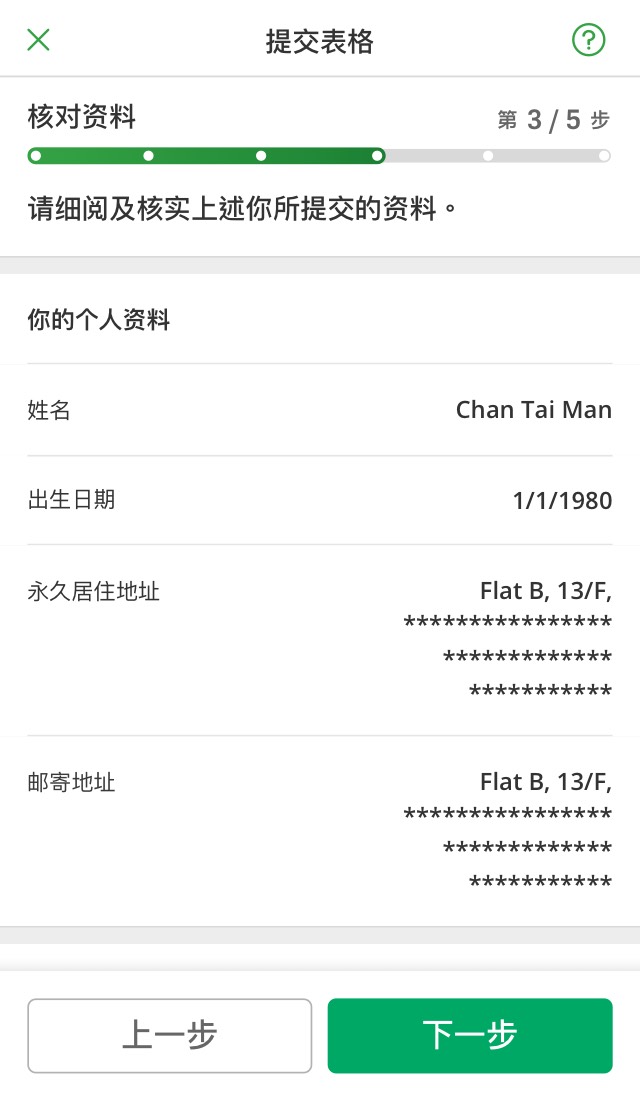Open the help question mark icon
The height and width of the screenshot is (1100, 640).
tap(588, 40)
